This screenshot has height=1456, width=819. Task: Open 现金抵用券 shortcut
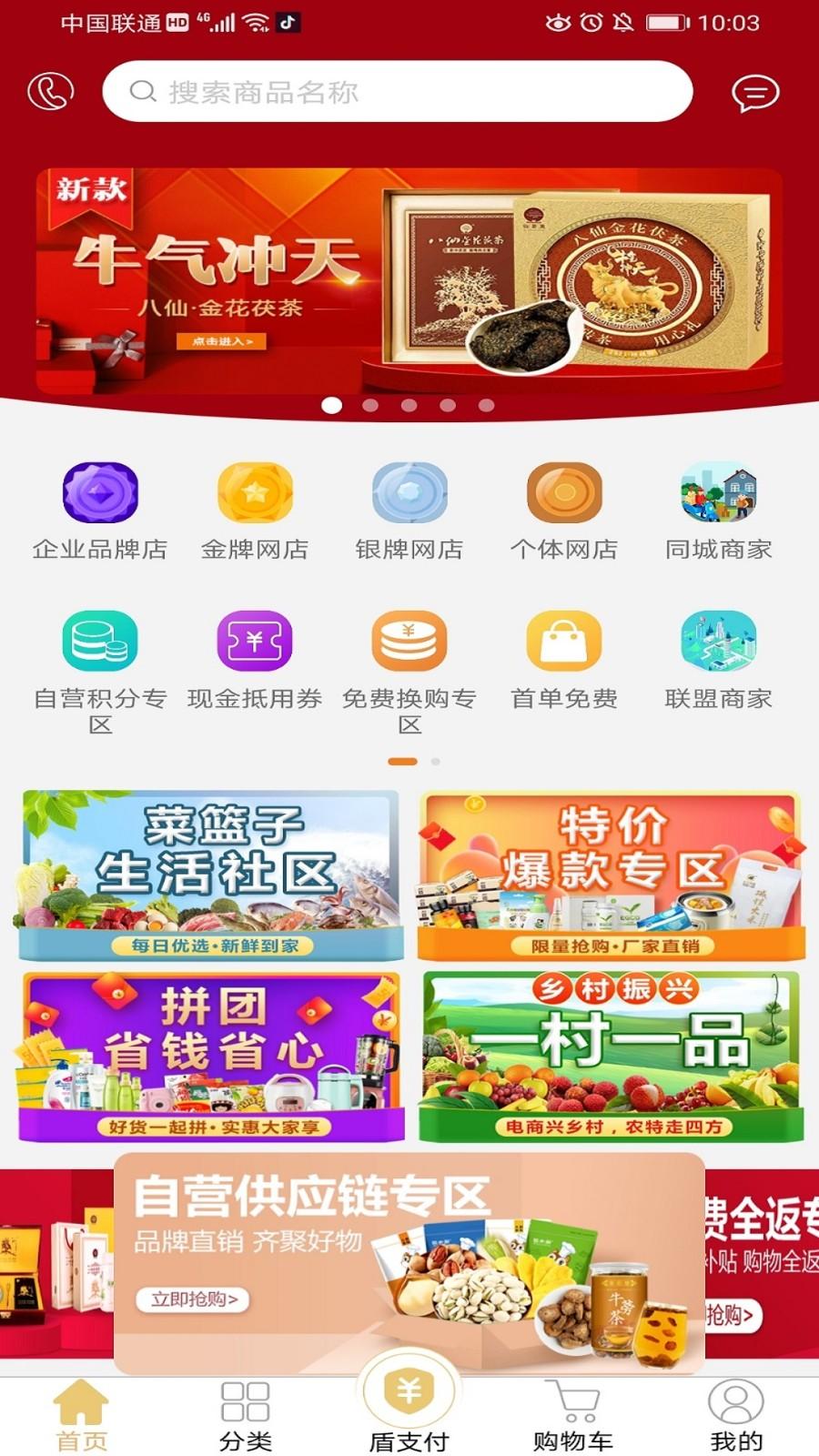pyautogui.click(x=255, y=661)
